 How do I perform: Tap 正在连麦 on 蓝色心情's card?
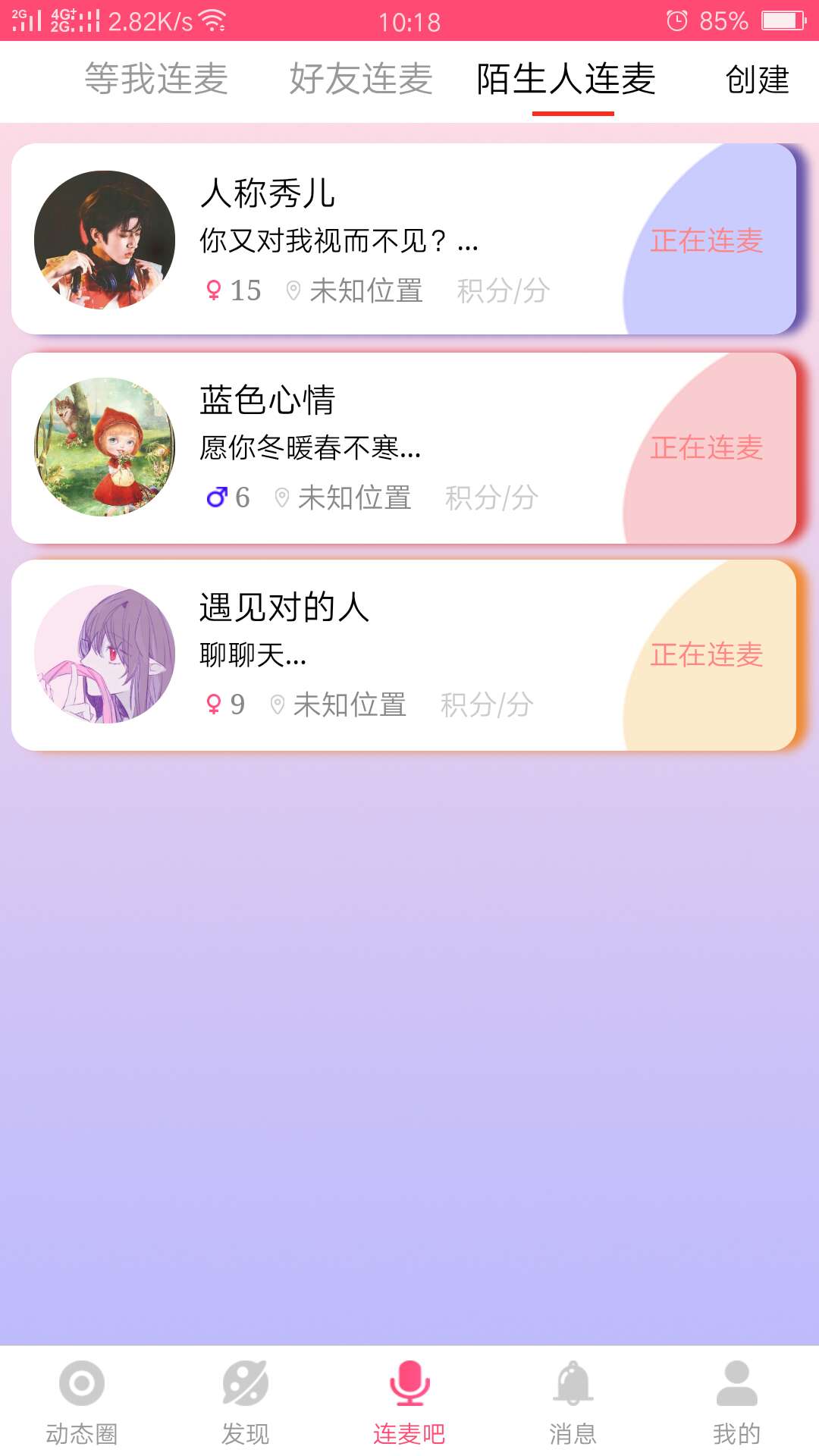[x=707, y=448]
